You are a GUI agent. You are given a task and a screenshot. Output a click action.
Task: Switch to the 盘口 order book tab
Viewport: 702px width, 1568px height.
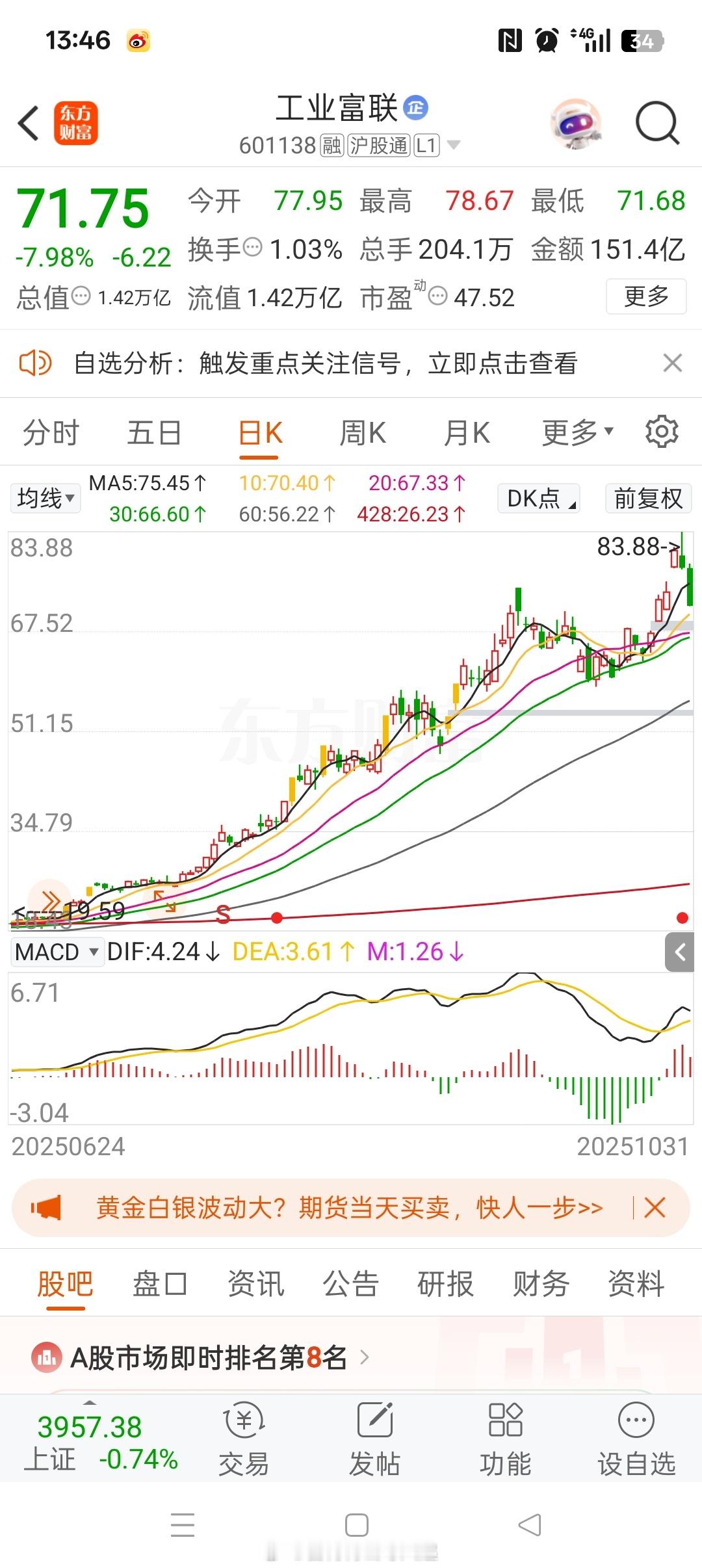[x=159, y=1283]
